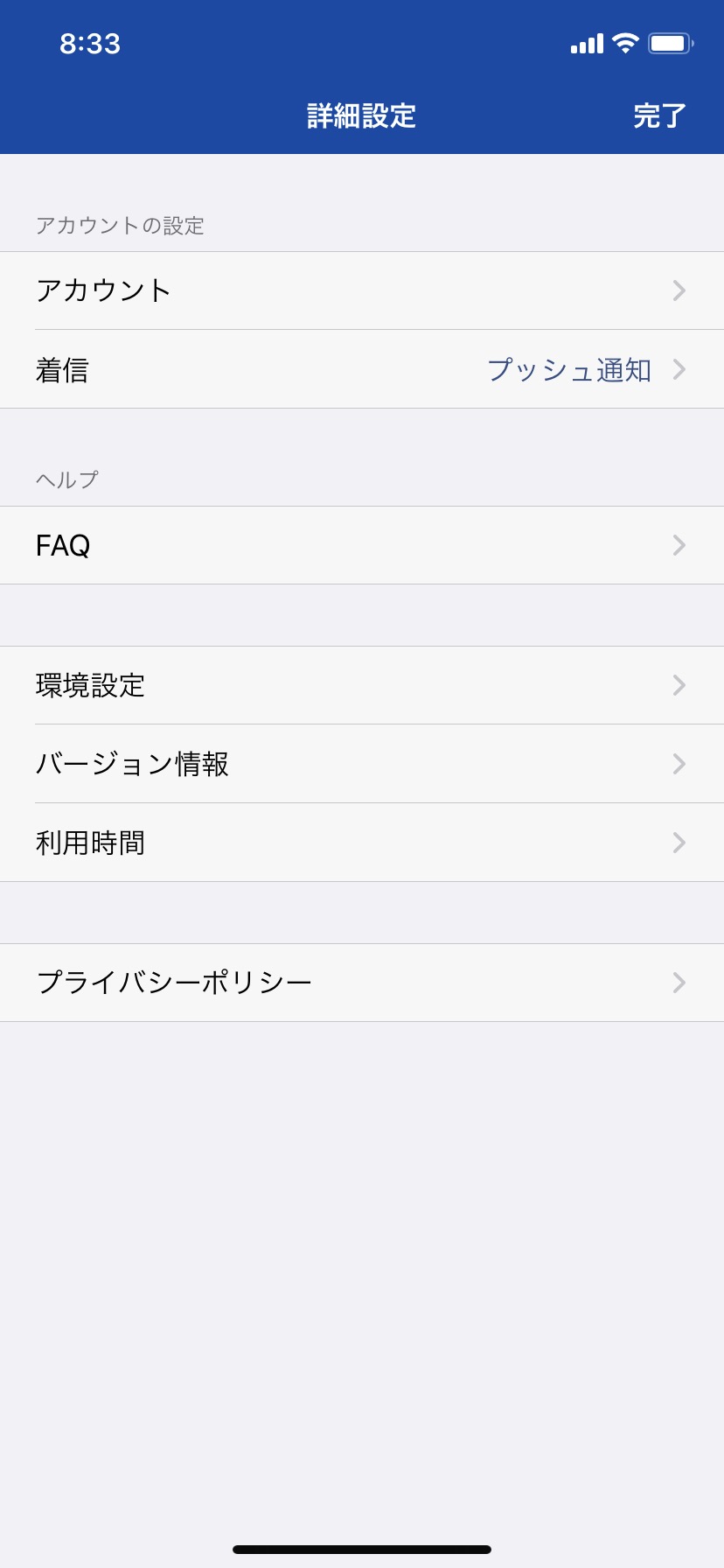Tap 完了 to close settings
The width and height of the screenshot is (724, 1568).
pos(659,115)
